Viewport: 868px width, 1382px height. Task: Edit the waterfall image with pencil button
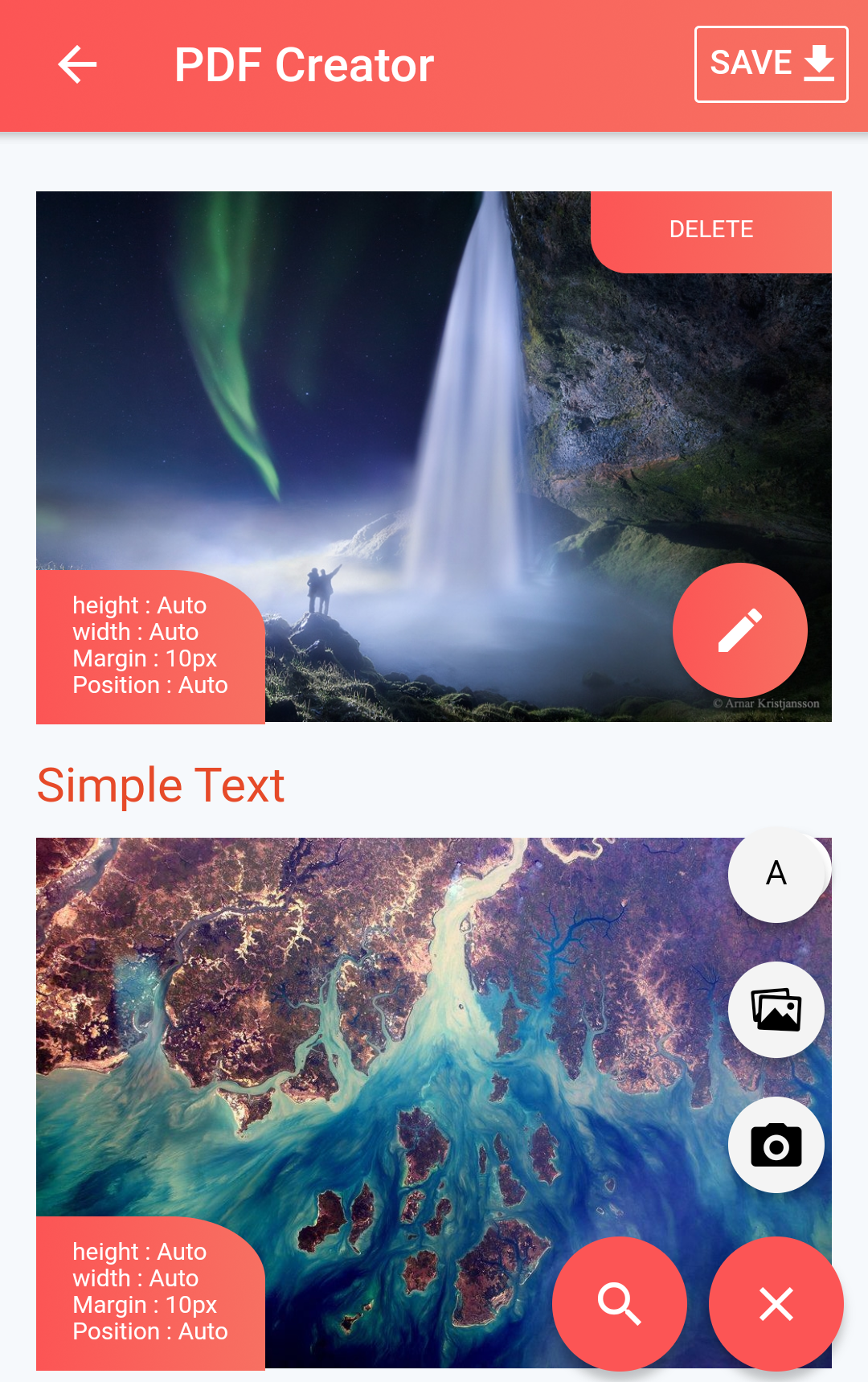tap(739, 630)
